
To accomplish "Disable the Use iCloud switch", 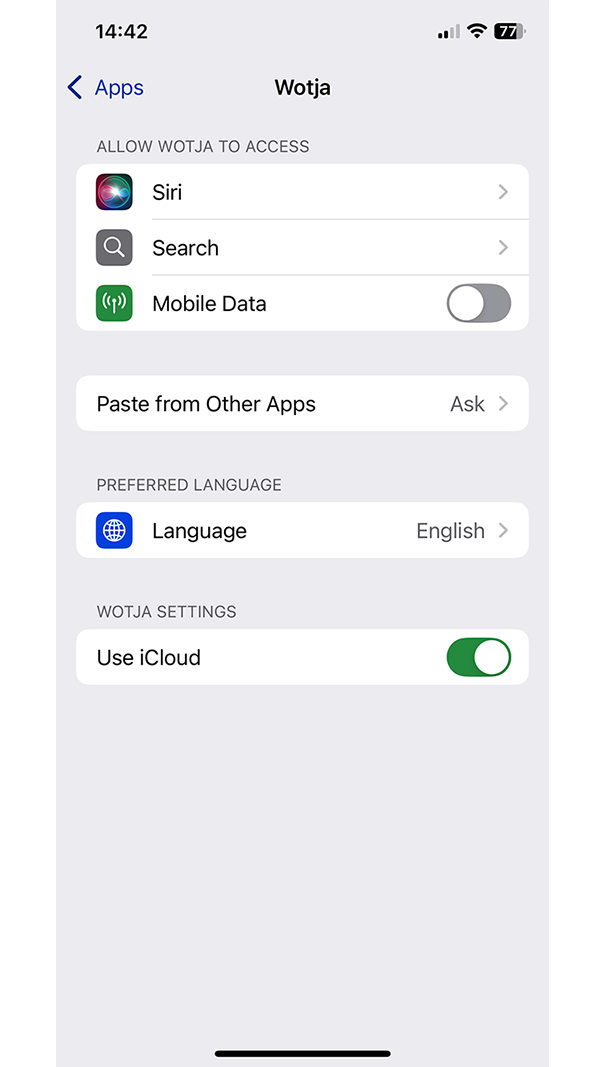I will [478, 658].
